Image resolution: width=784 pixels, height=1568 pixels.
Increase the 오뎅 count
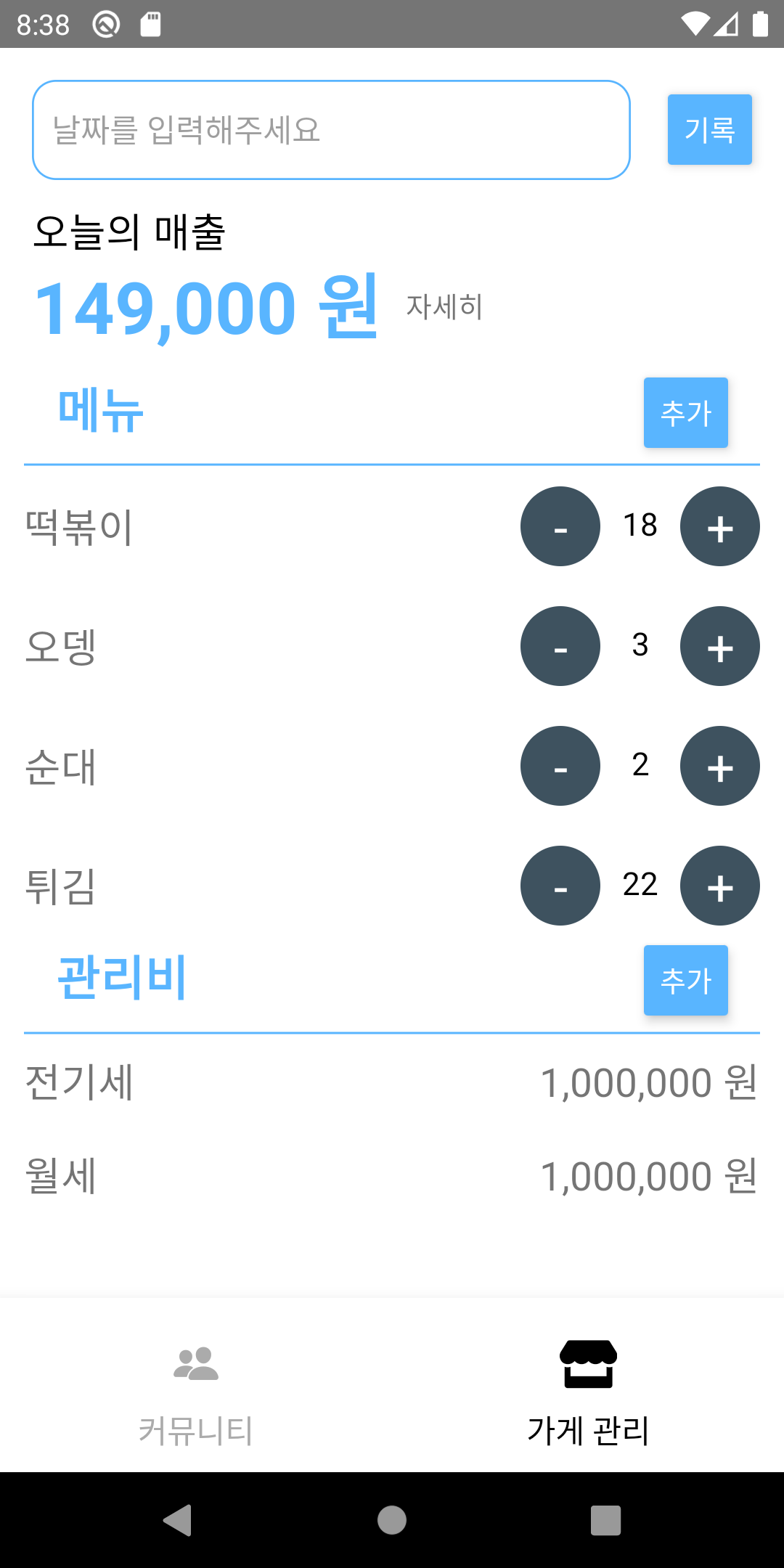[719, 646]
